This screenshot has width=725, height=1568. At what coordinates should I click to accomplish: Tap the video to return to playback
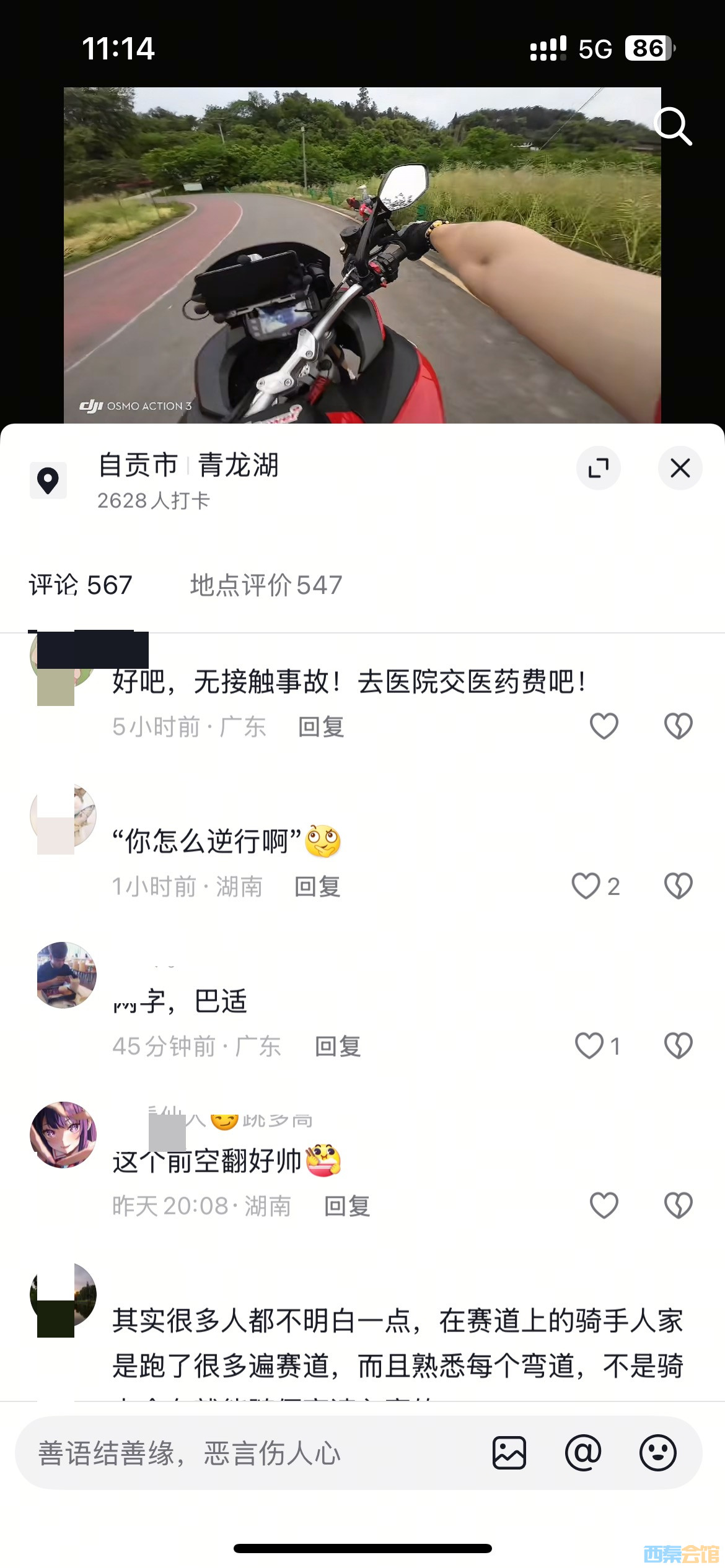(362, 255)
